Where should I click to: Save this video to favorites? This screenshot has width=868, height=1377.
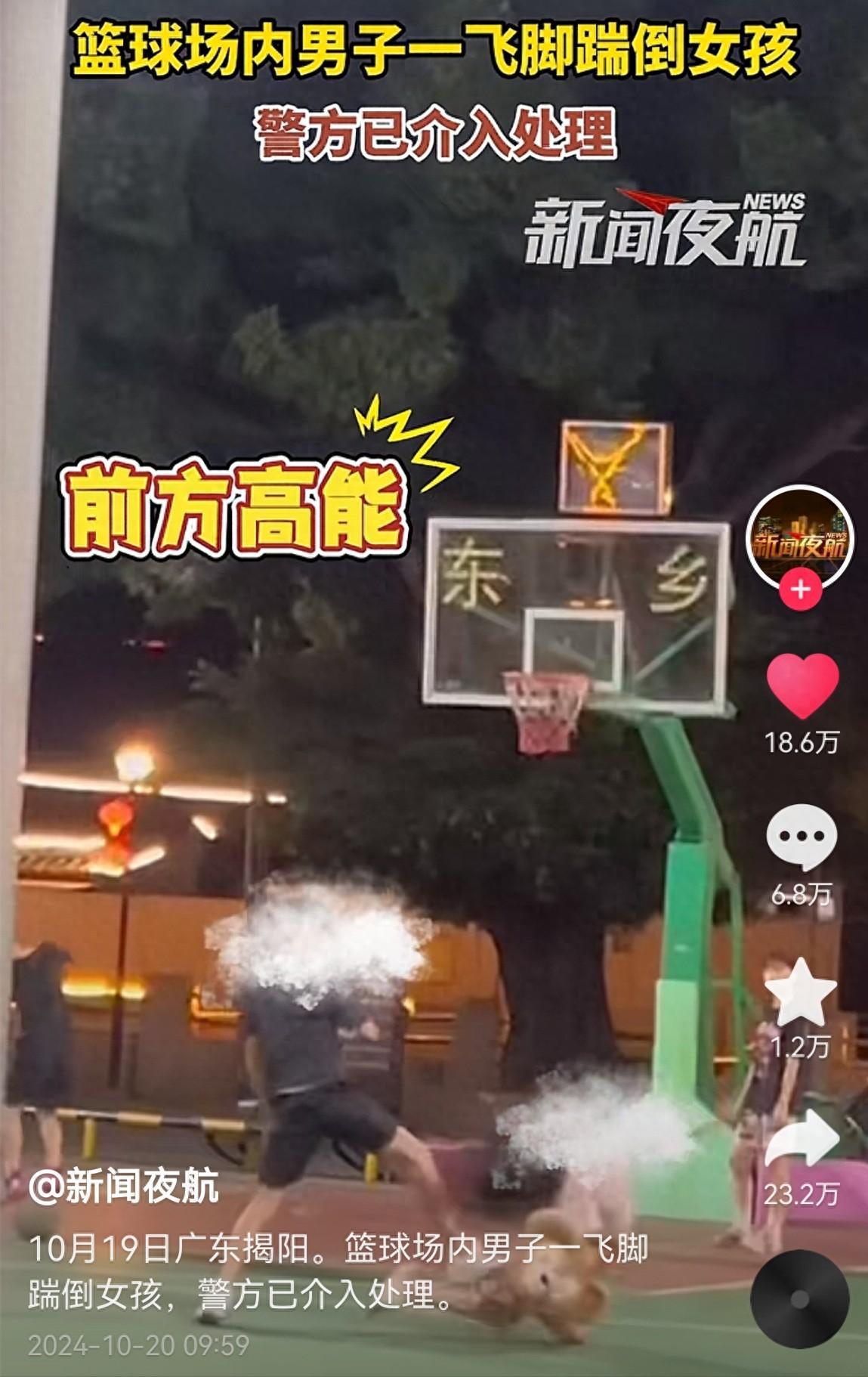(801, 992)
